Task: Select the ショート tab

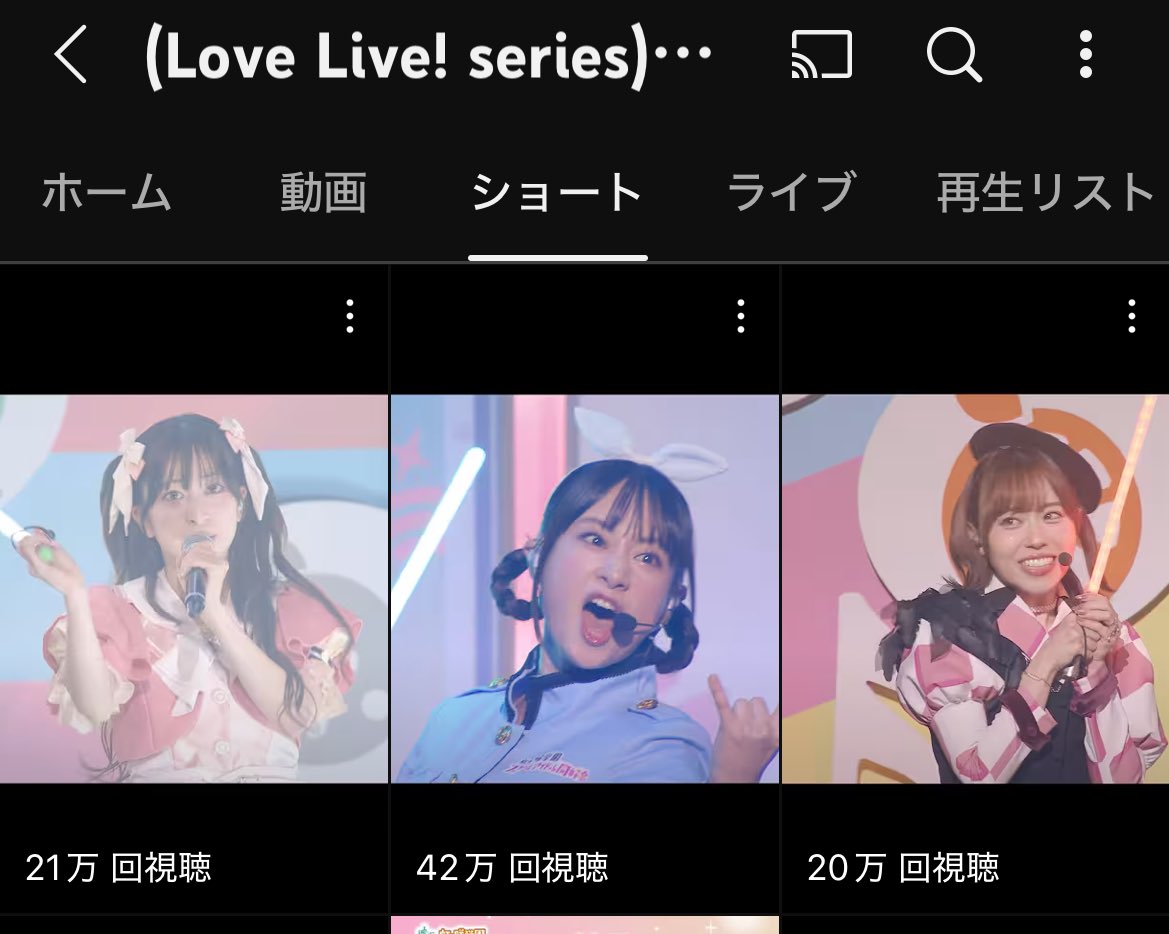Action: click(x=557, y=193)
